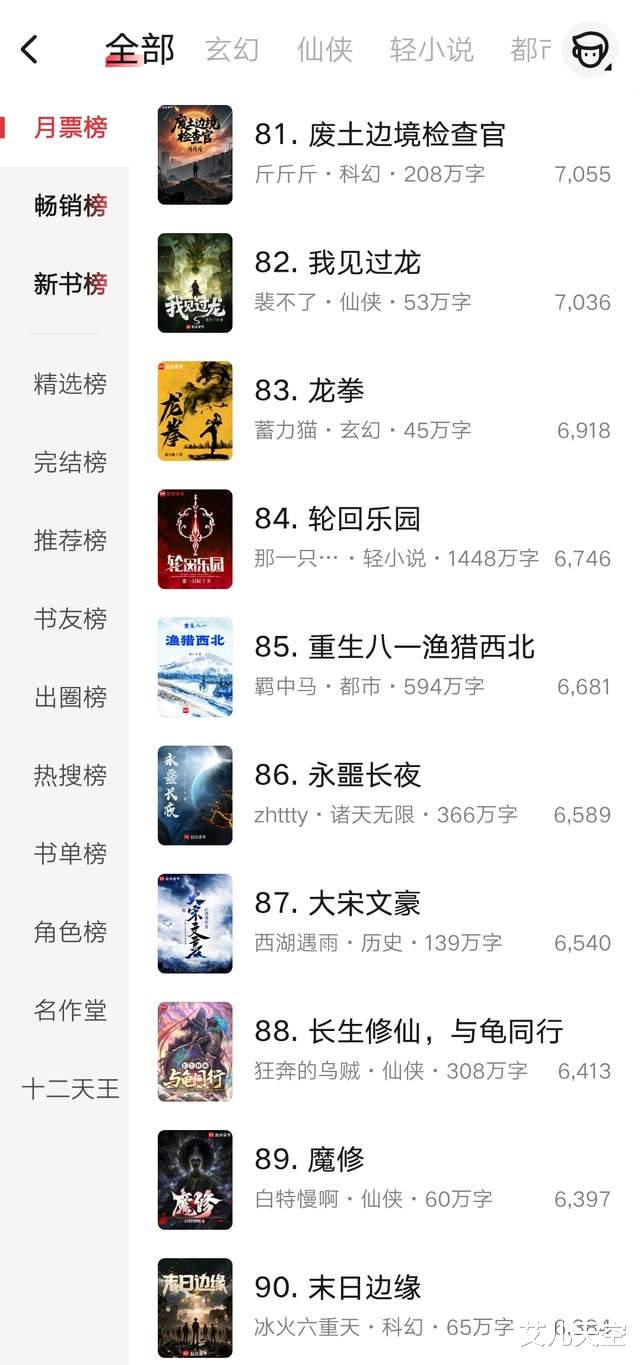640x1365 pixels.
Task: Select the 轻小说 category tab
Action: point(432,49)
